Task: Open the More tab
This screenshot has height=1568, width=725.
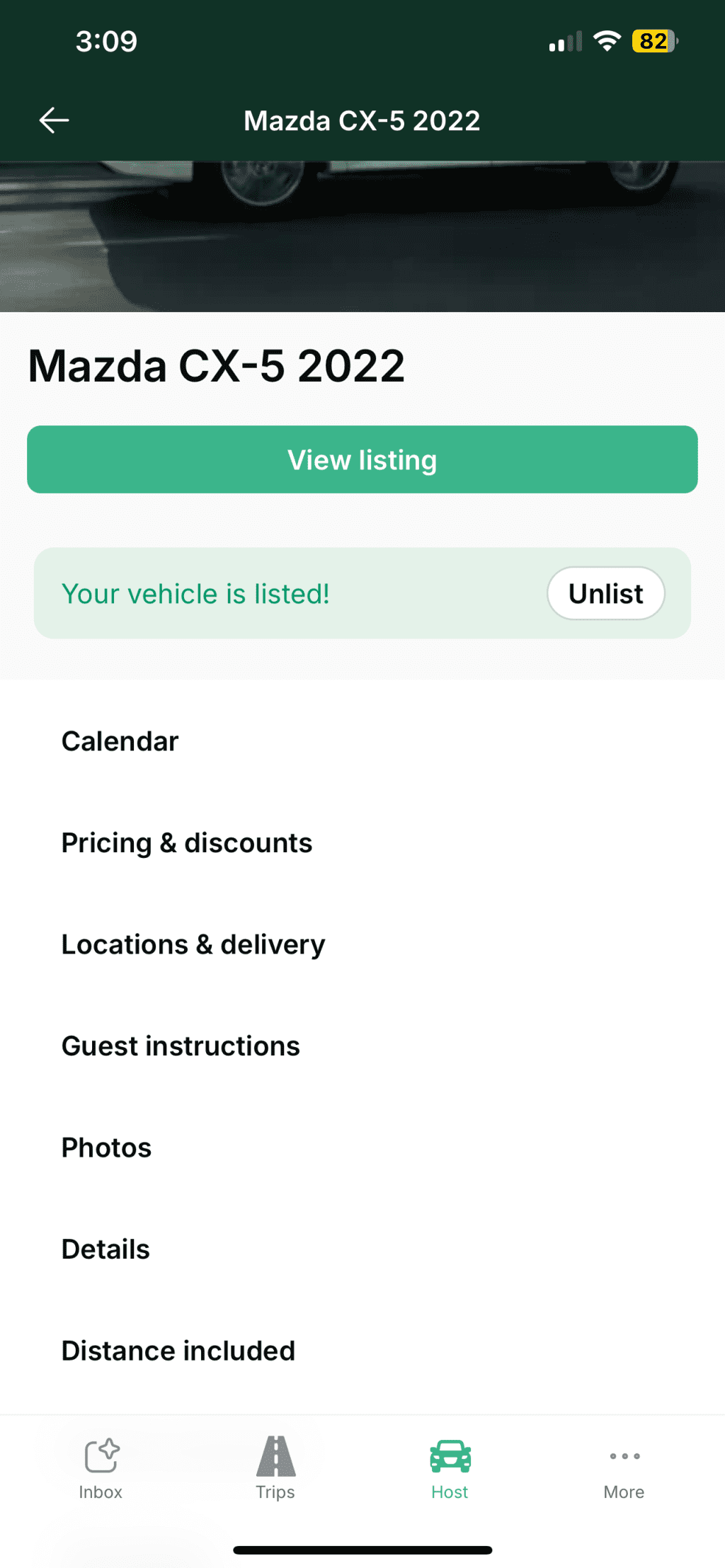Action: [624, 1469]
